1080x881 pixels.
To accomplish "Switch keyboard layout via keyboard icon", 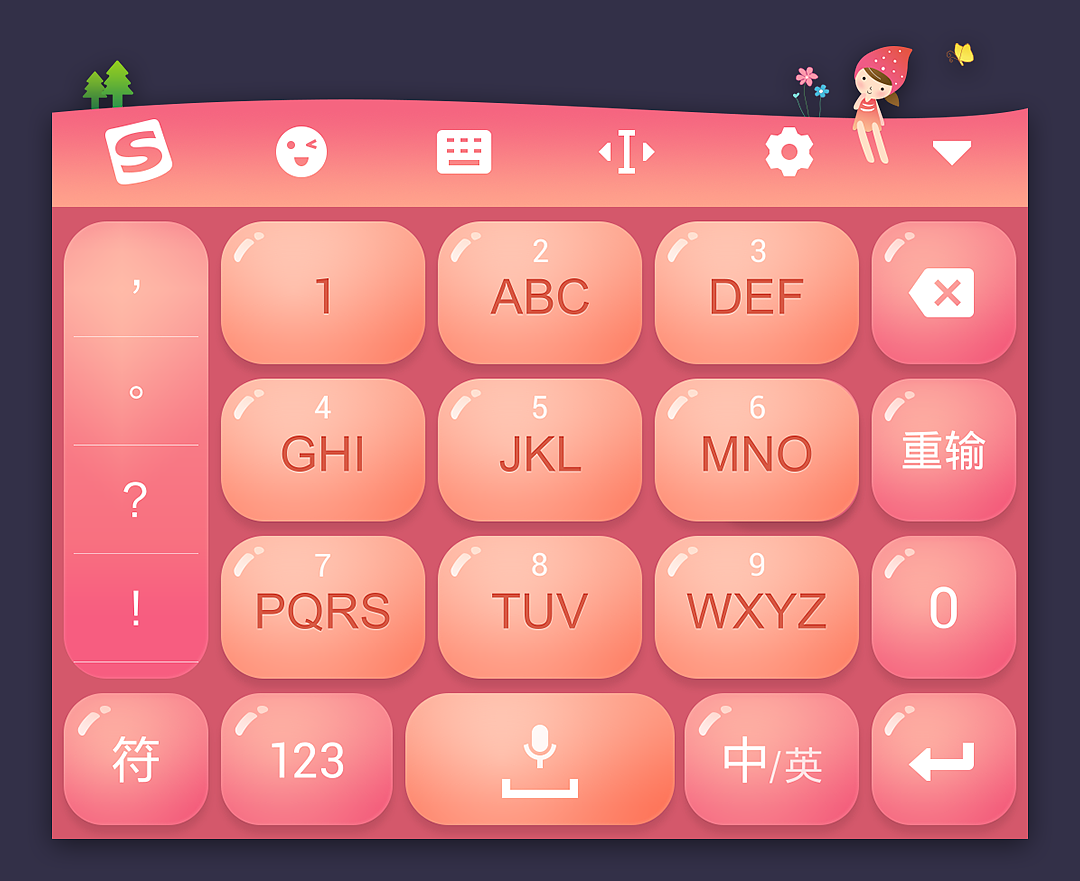I will point(464,153).
